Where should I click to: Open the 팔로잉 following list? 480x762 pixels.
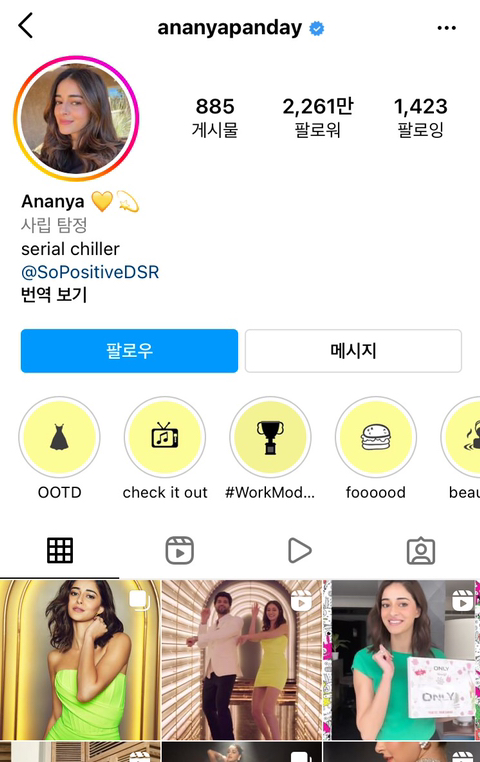click(420, 118)
